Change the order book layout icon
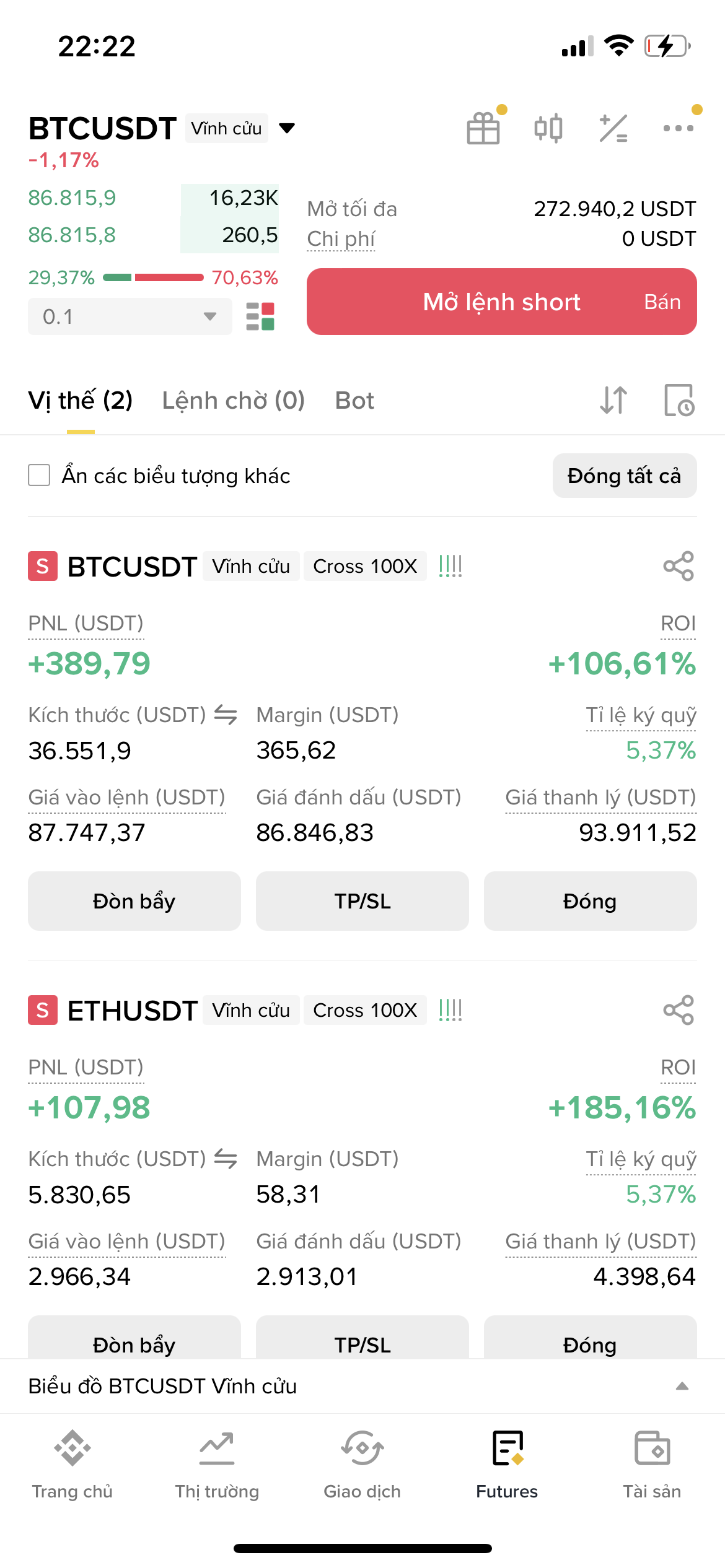Viewport: 725px width, 1568px height. coord(260,316)
